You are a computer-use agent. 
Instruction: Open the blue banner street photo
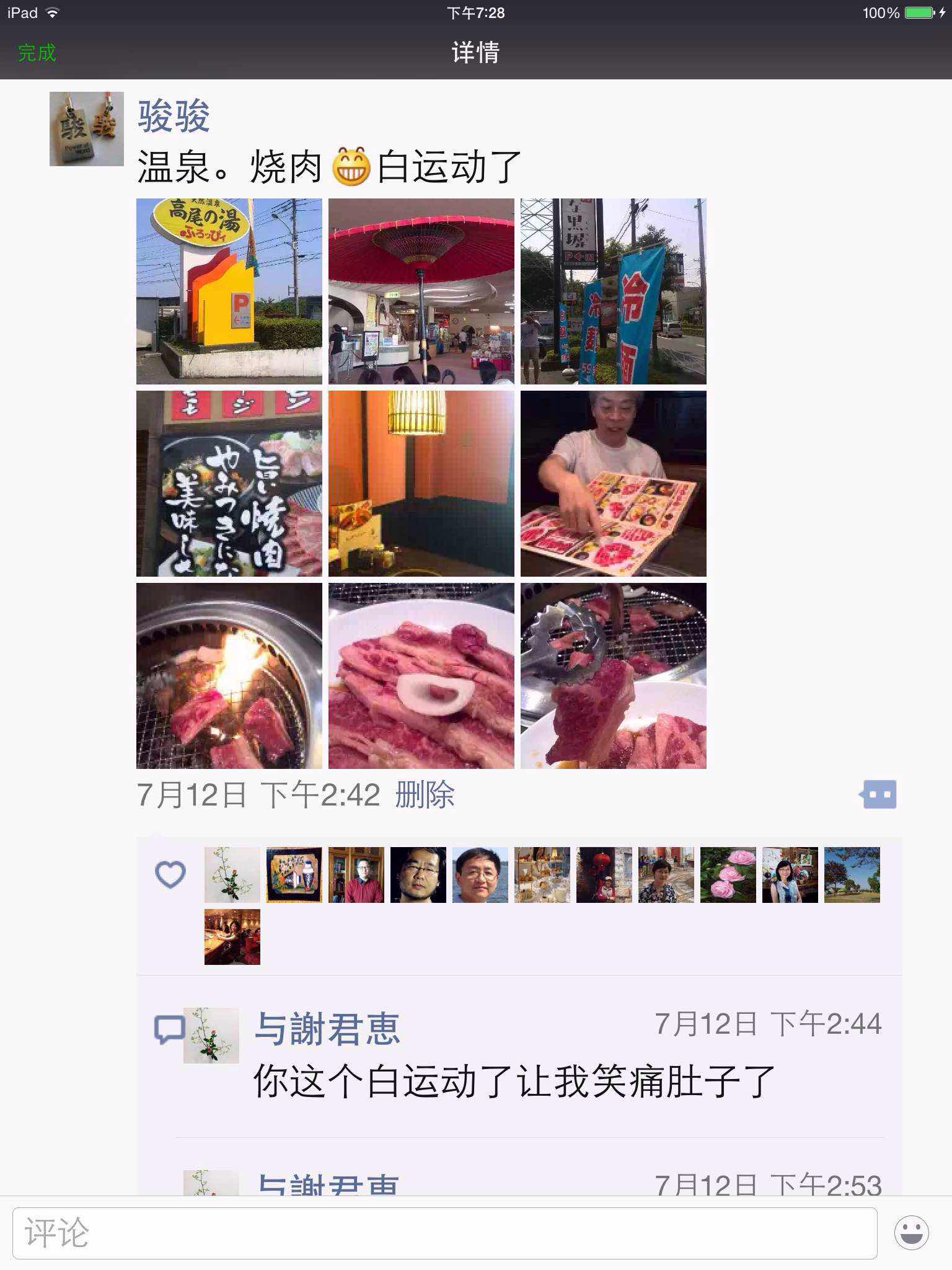614,291
